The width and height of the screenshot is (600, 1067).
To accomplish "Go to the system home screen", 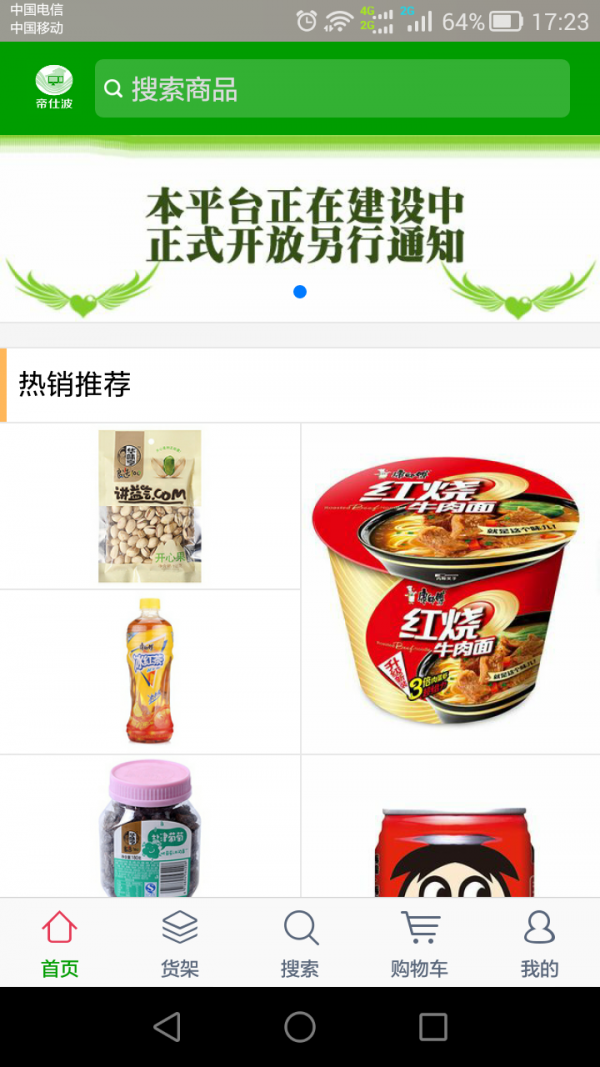I will tap(300, 1027).
